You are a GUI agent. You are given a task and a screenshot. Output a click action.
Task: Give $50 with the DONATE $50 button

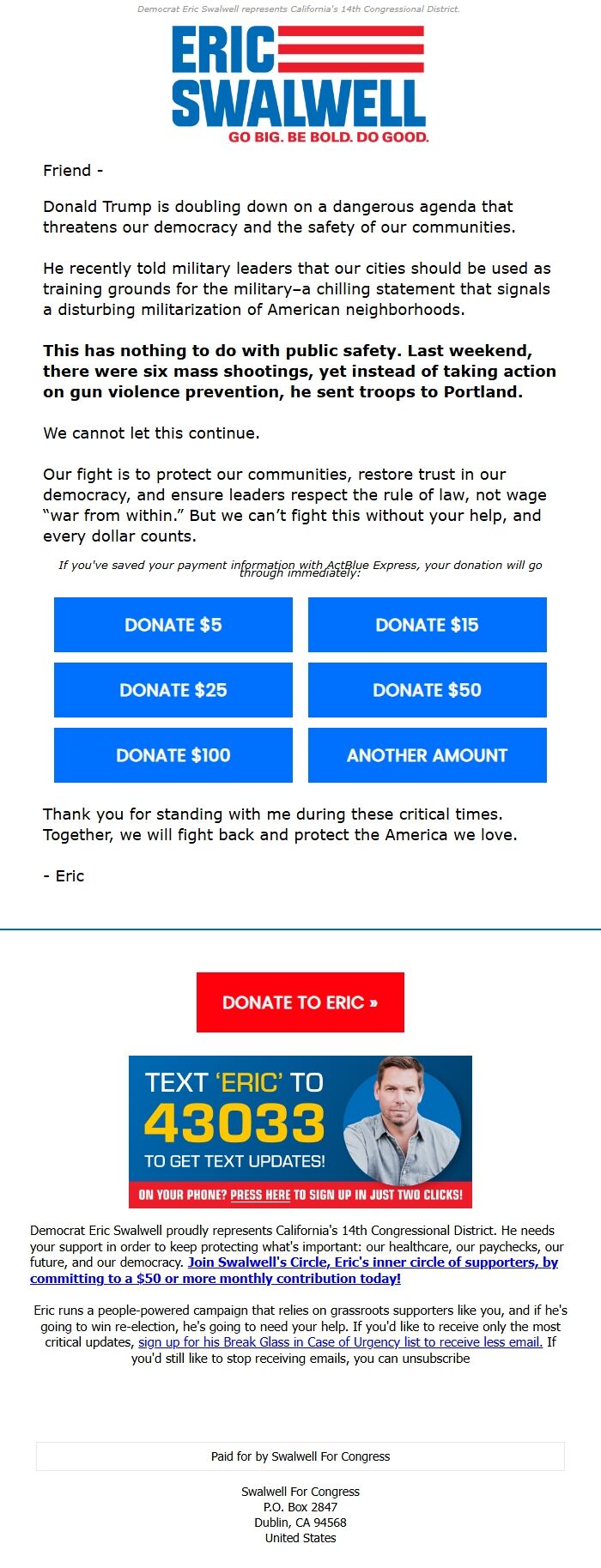click(427, 690)
